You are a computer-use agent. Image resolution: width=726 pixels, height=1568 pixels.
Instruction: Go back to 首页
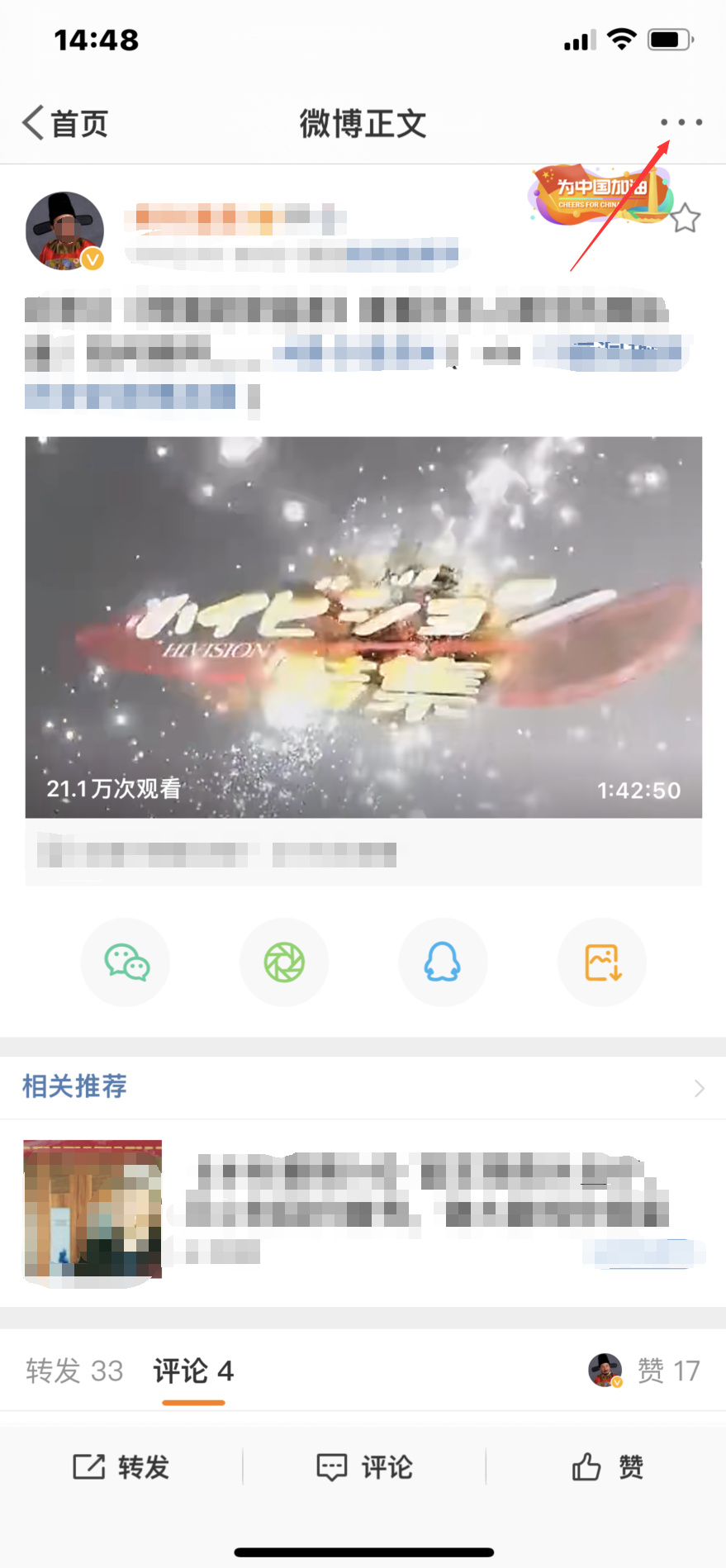pyautogui.click(x=65, y=124)
